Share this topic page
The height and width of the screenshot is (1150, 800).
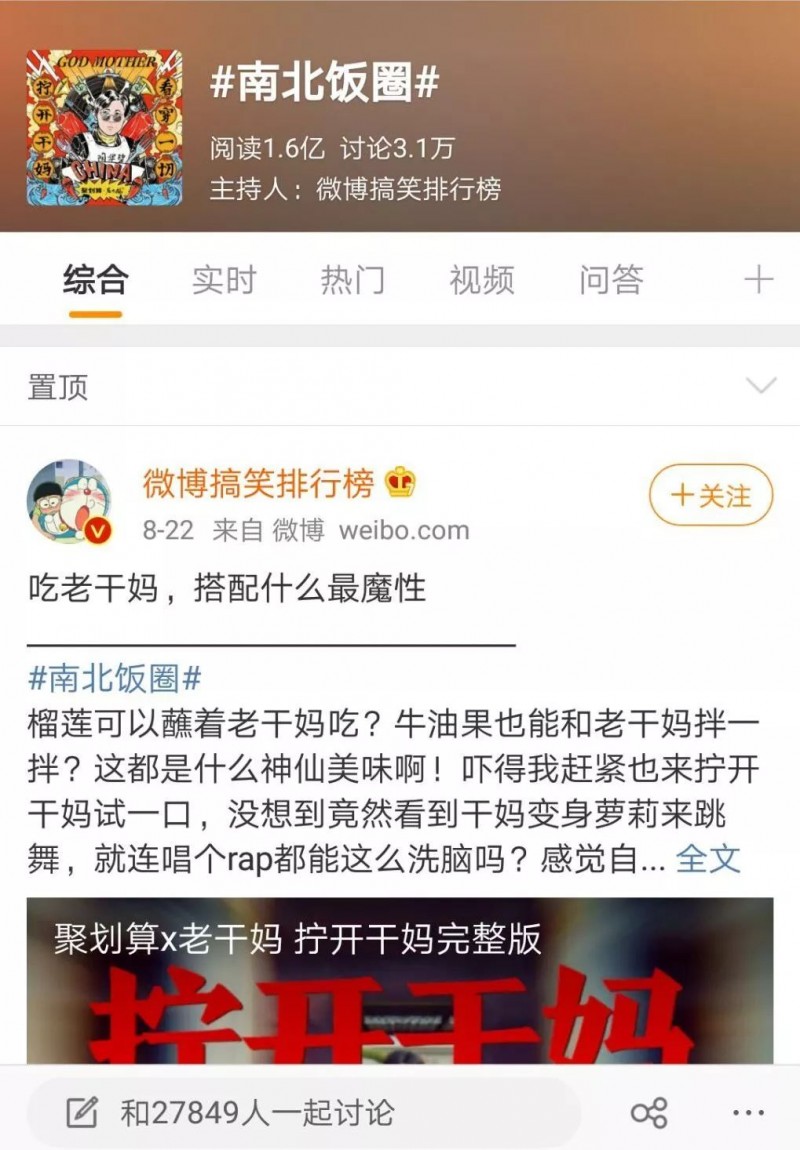click(649, 1112)
